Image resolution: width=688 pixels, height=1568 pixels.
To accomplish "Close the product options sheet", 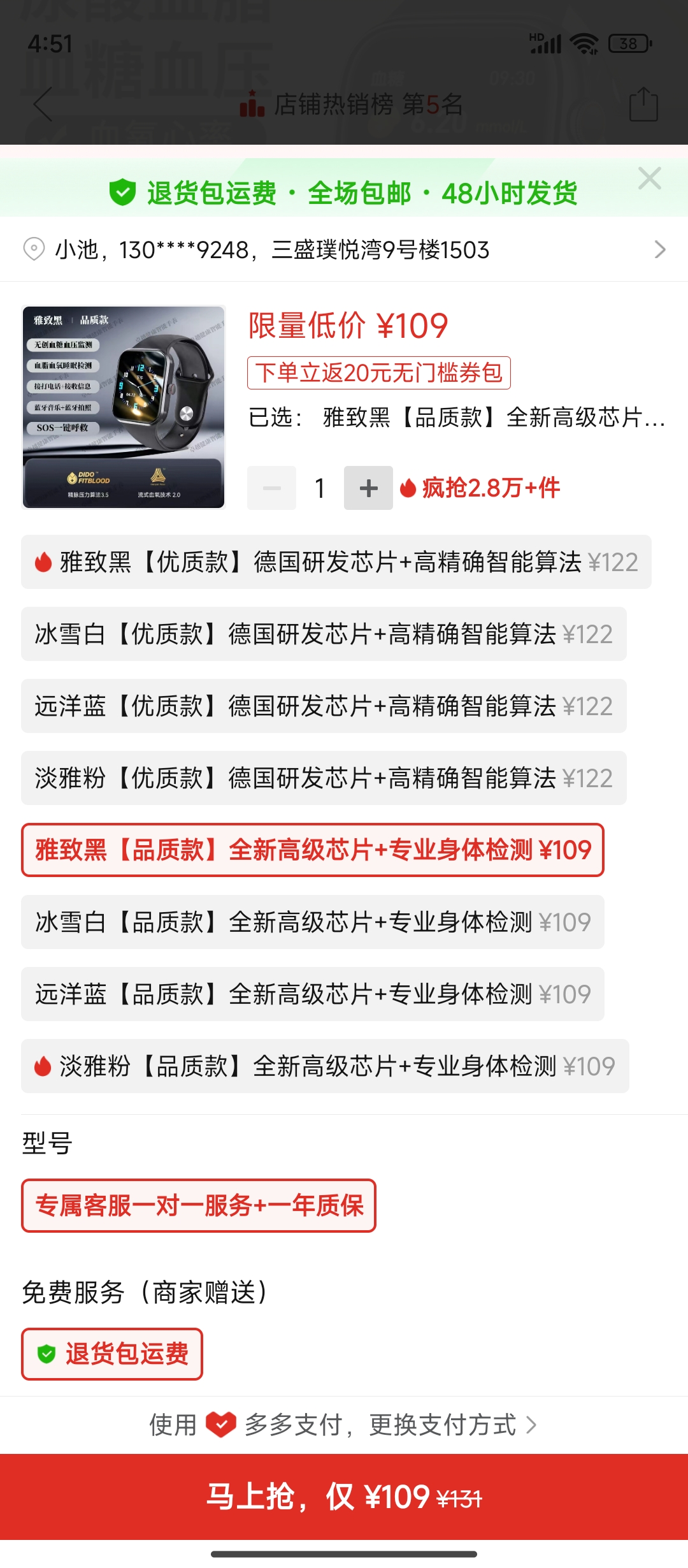I will point(649,178).
